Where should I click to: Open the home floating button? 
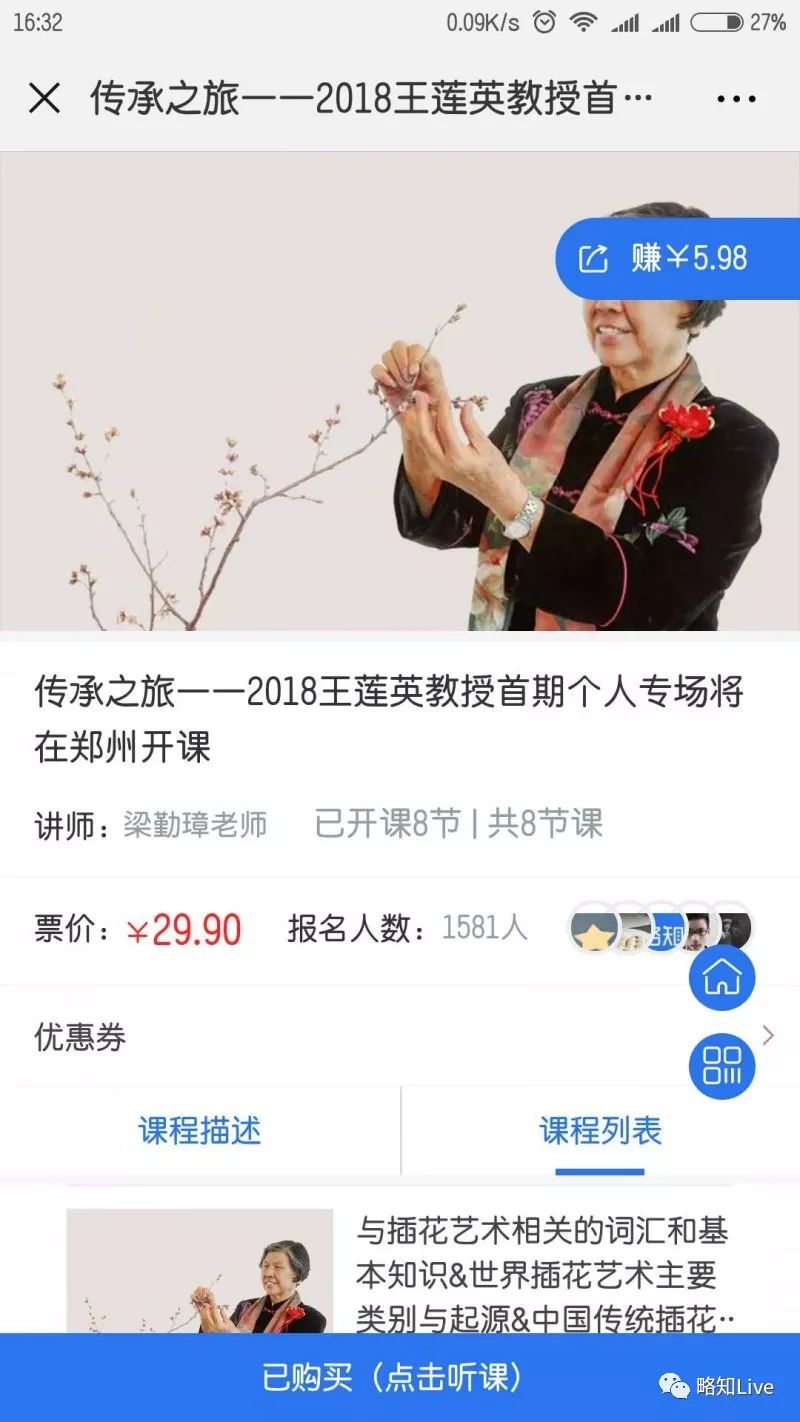point(722,977)
